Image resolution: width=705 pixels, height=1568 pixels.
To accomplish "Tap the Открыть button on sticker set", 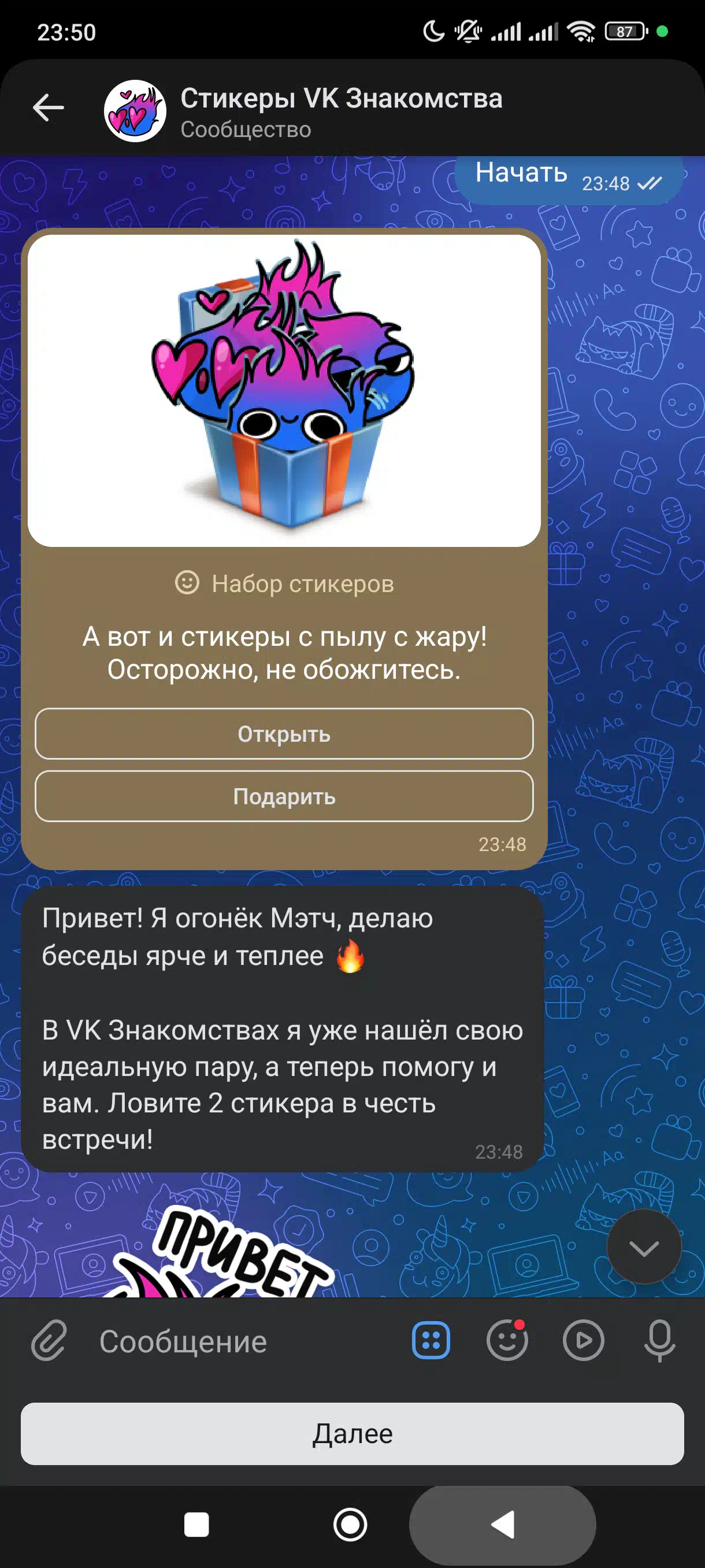I will (284, 734).
